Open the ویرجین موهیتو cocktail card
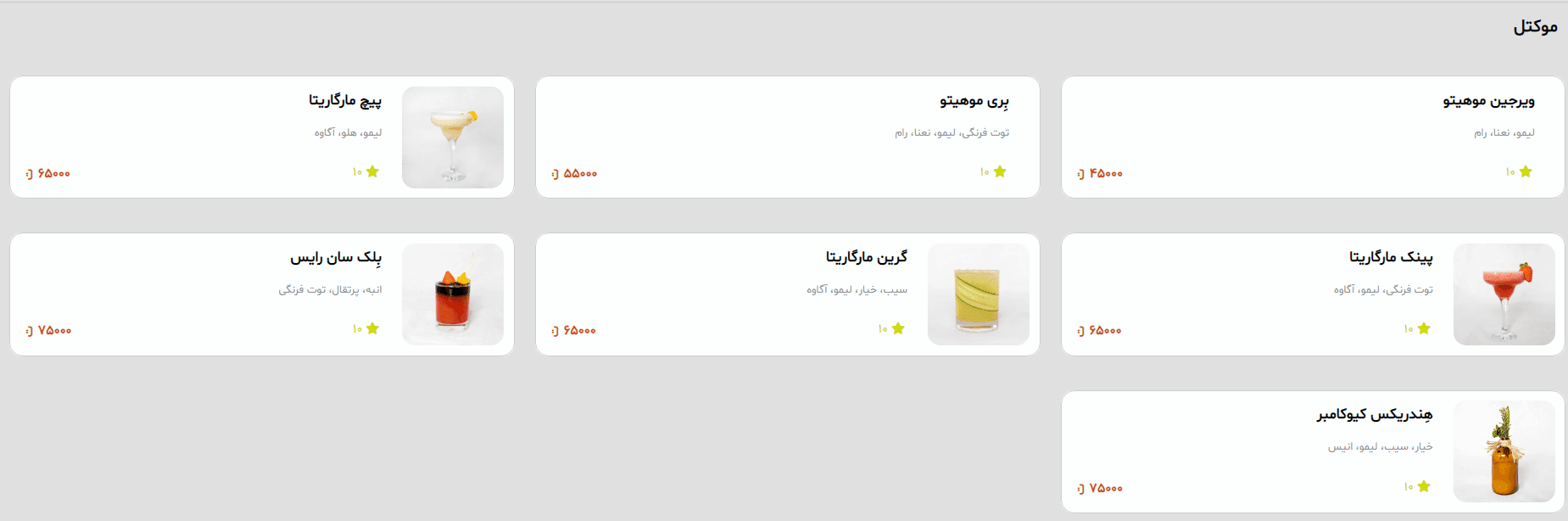 click(1312, 137)
